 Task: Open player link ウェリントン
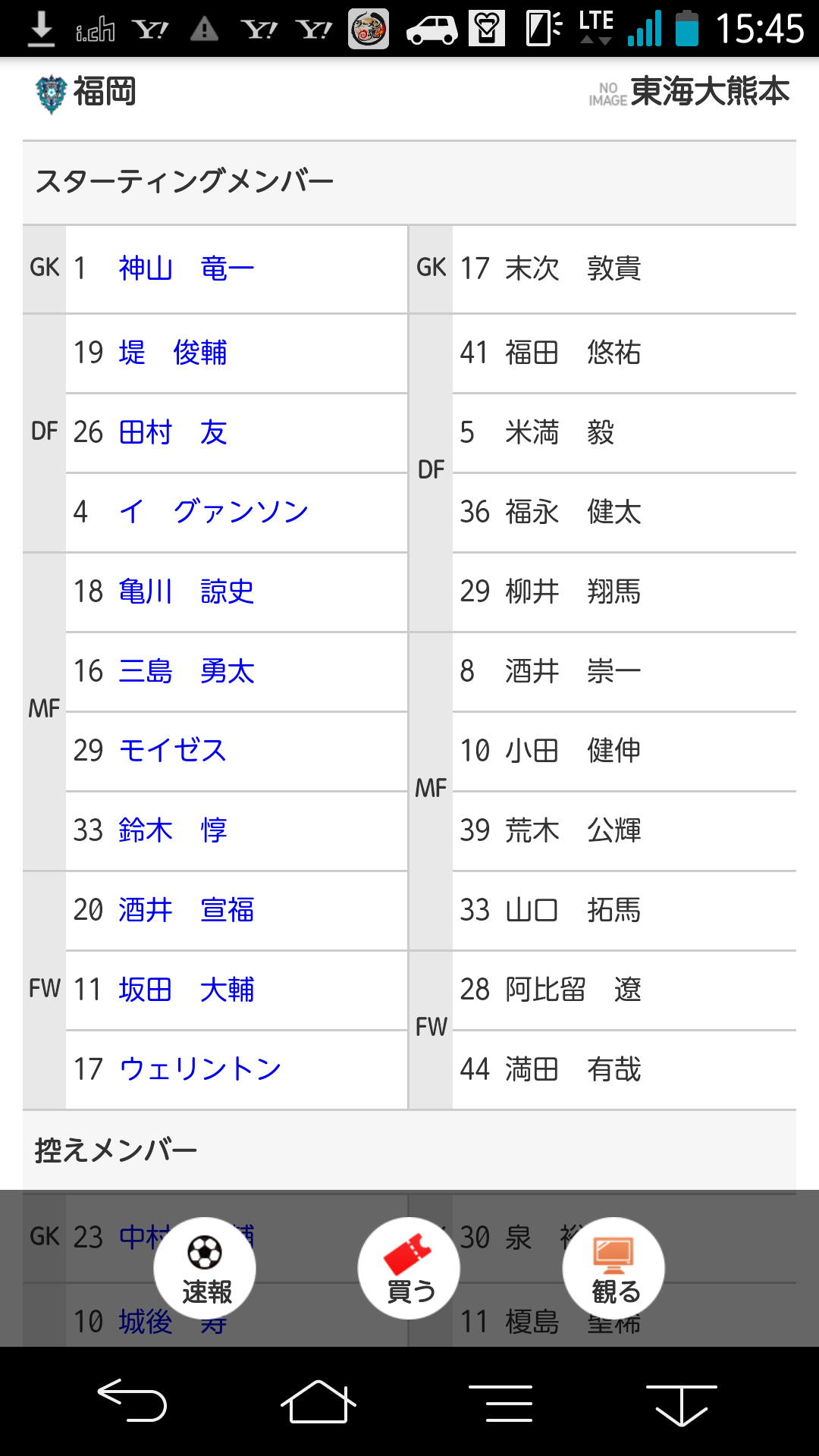pyautogui.click(x=200, y=1069)
